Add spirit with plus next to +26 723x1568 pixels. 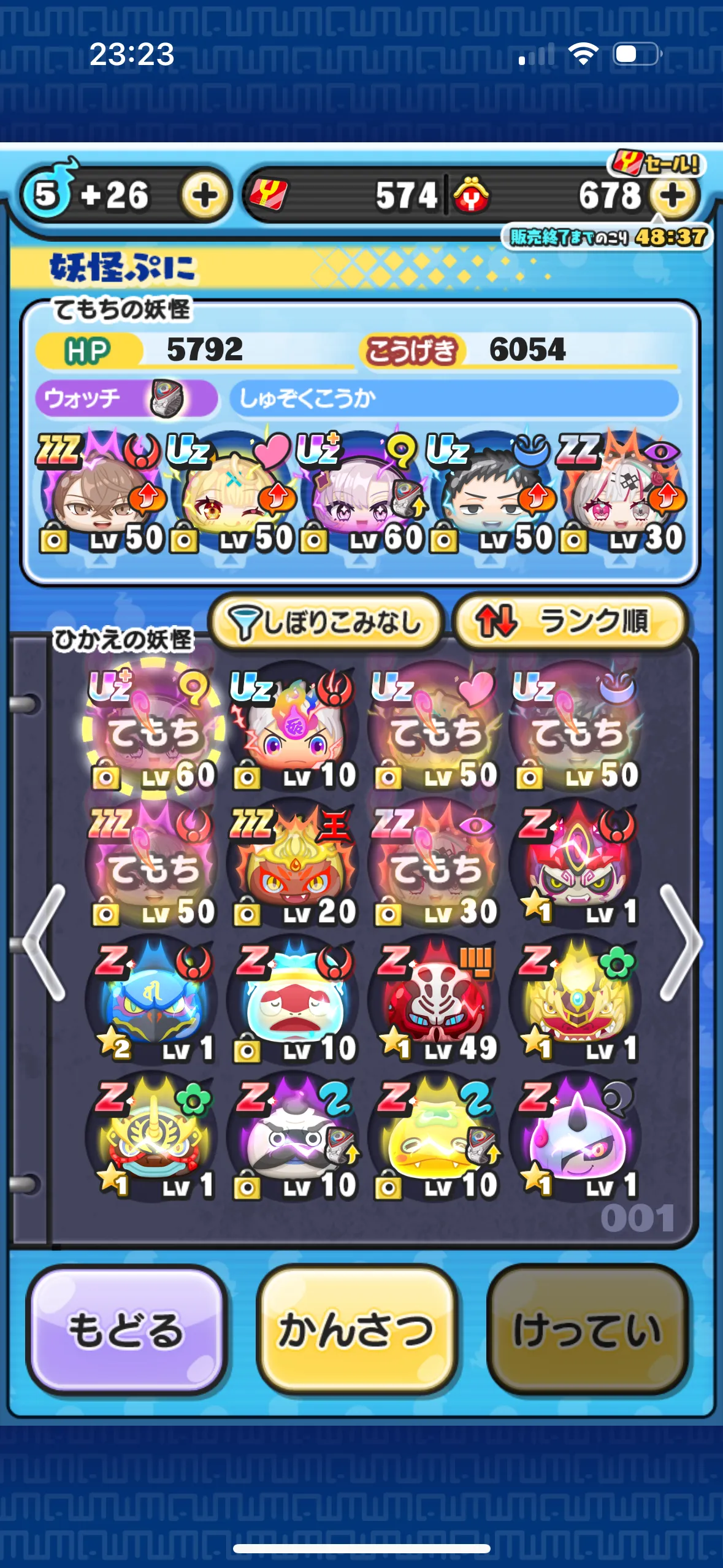point(204,196)
